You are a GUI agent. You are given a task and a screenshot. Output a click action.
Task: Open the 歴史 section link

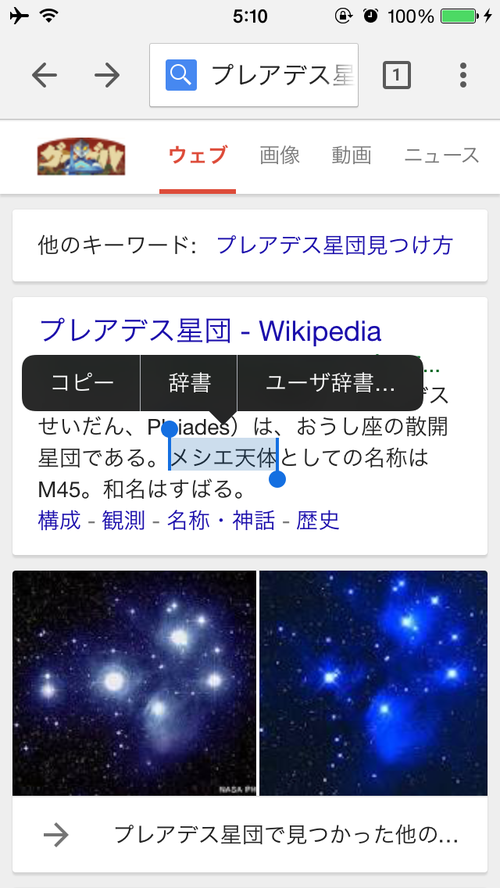point(318,519)
